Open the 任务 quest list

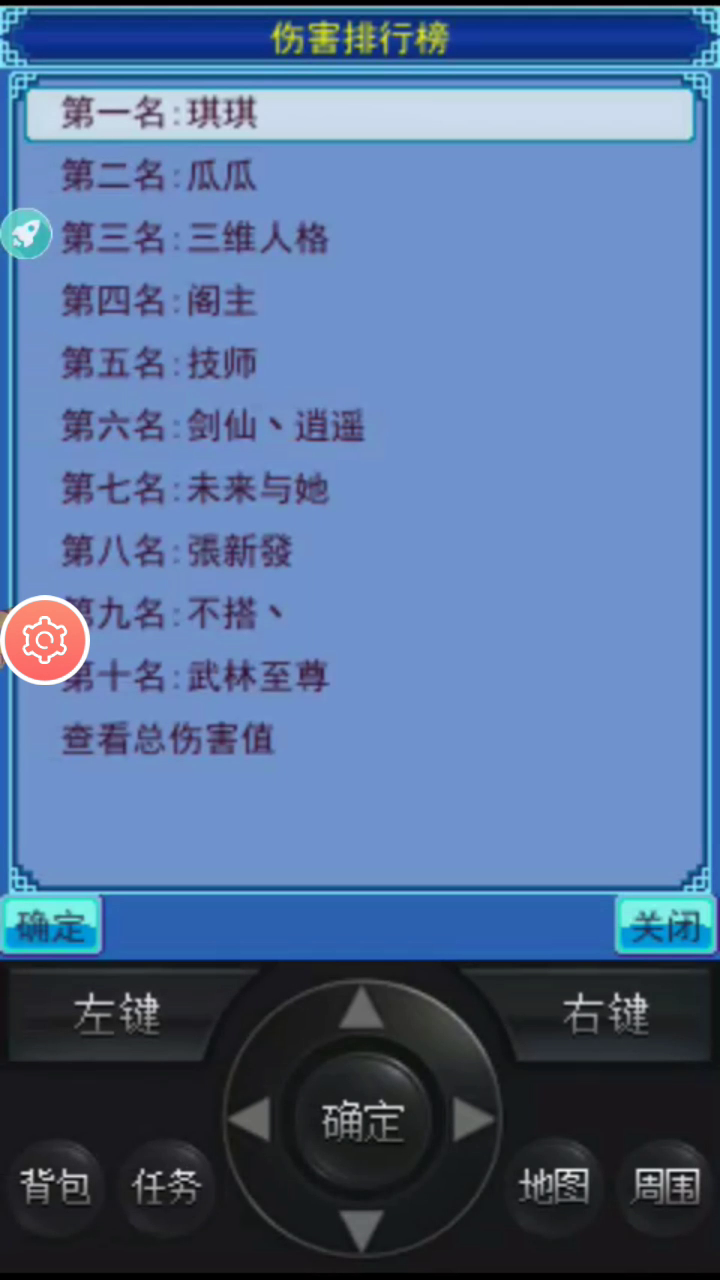166,1187
